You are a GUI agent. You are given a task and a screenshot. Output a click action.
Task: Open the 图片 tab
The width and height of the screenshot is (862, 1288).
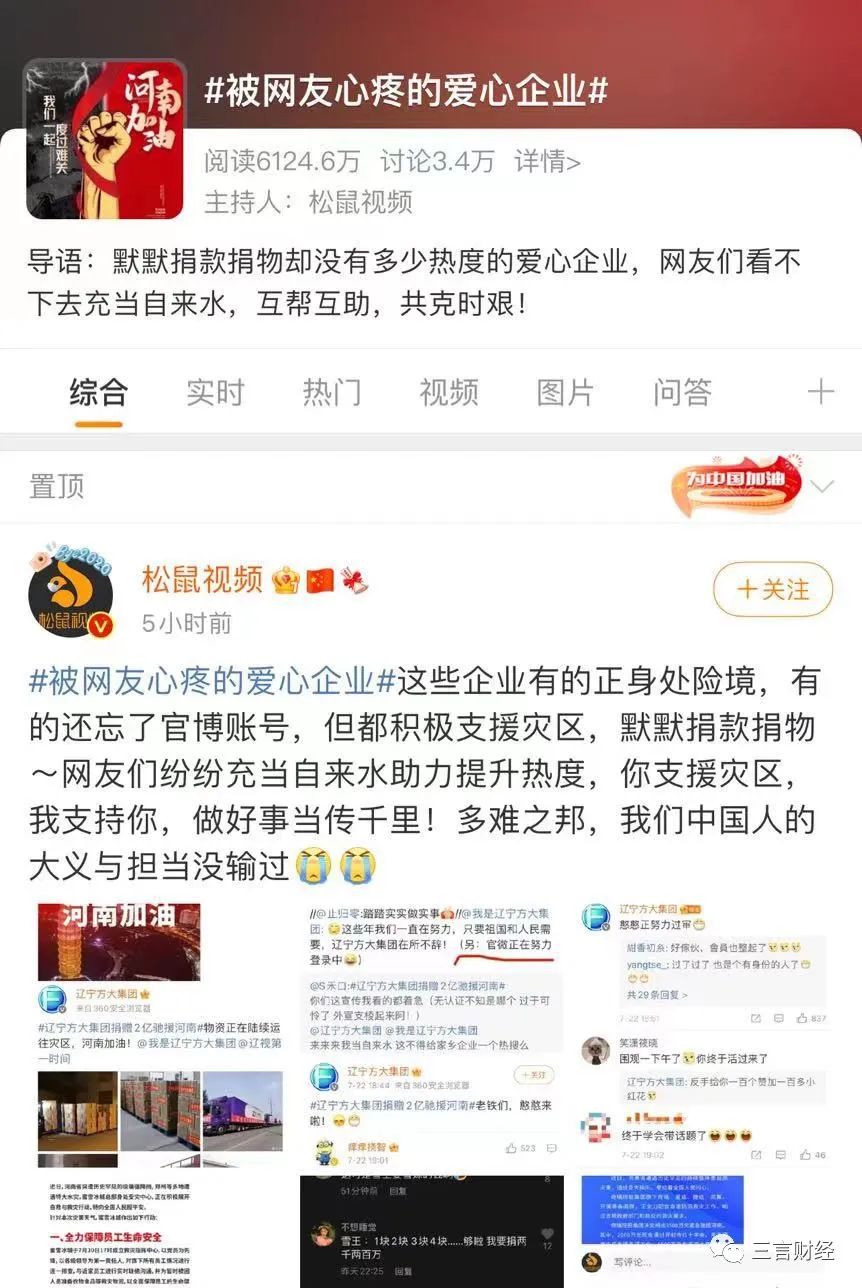click(565, 392)
